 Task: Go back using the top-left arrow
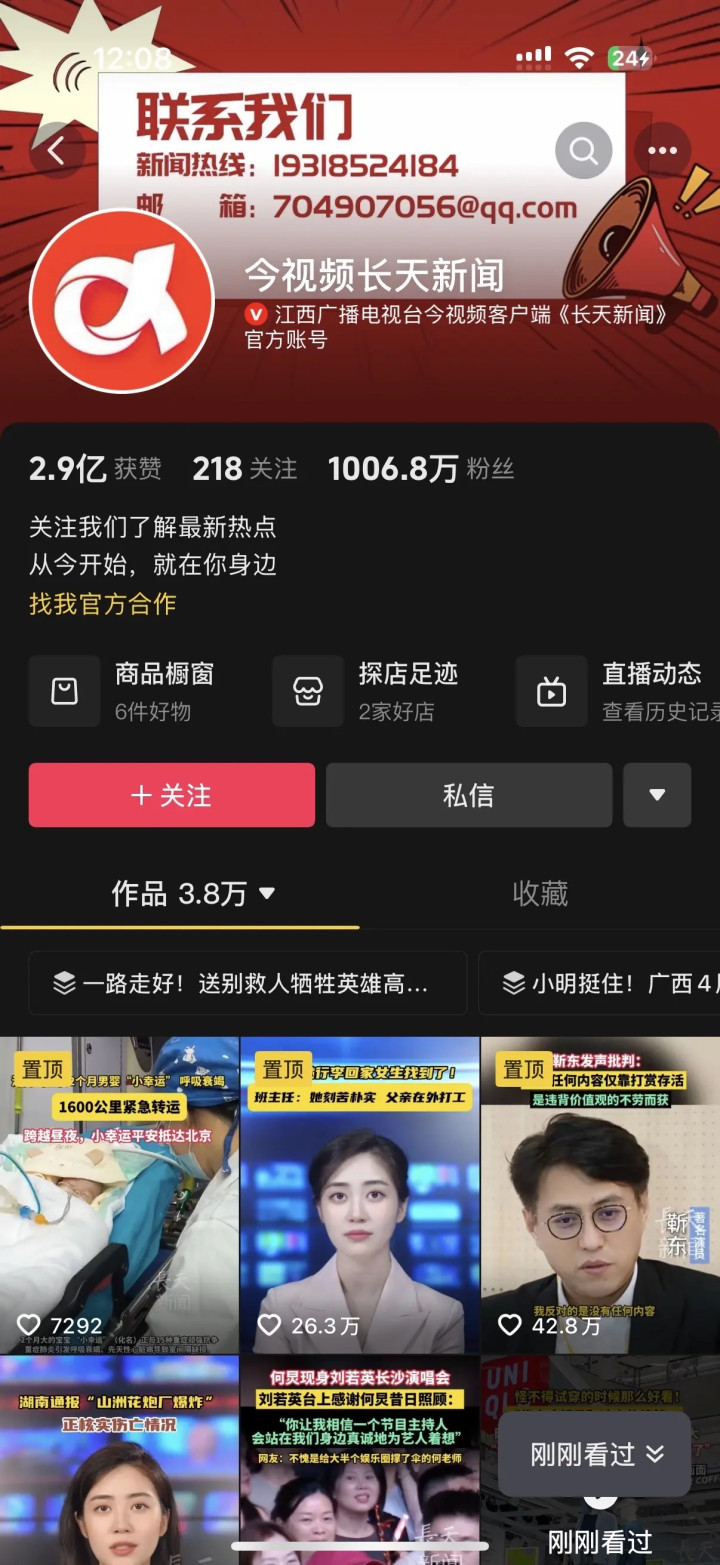[57, 151]
